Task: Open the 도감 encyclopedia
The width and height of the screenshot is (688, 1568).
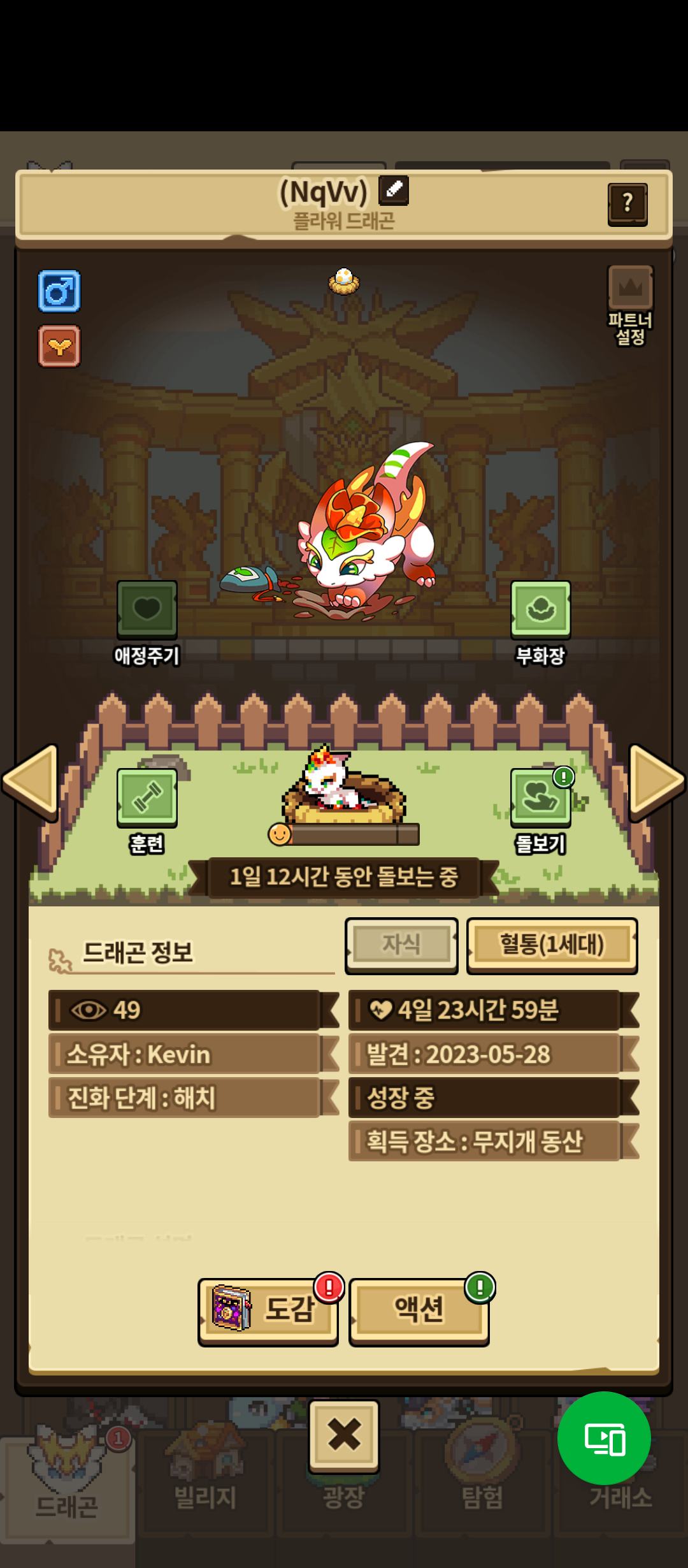Action: pyautogui.click(x=268, y=1312)
